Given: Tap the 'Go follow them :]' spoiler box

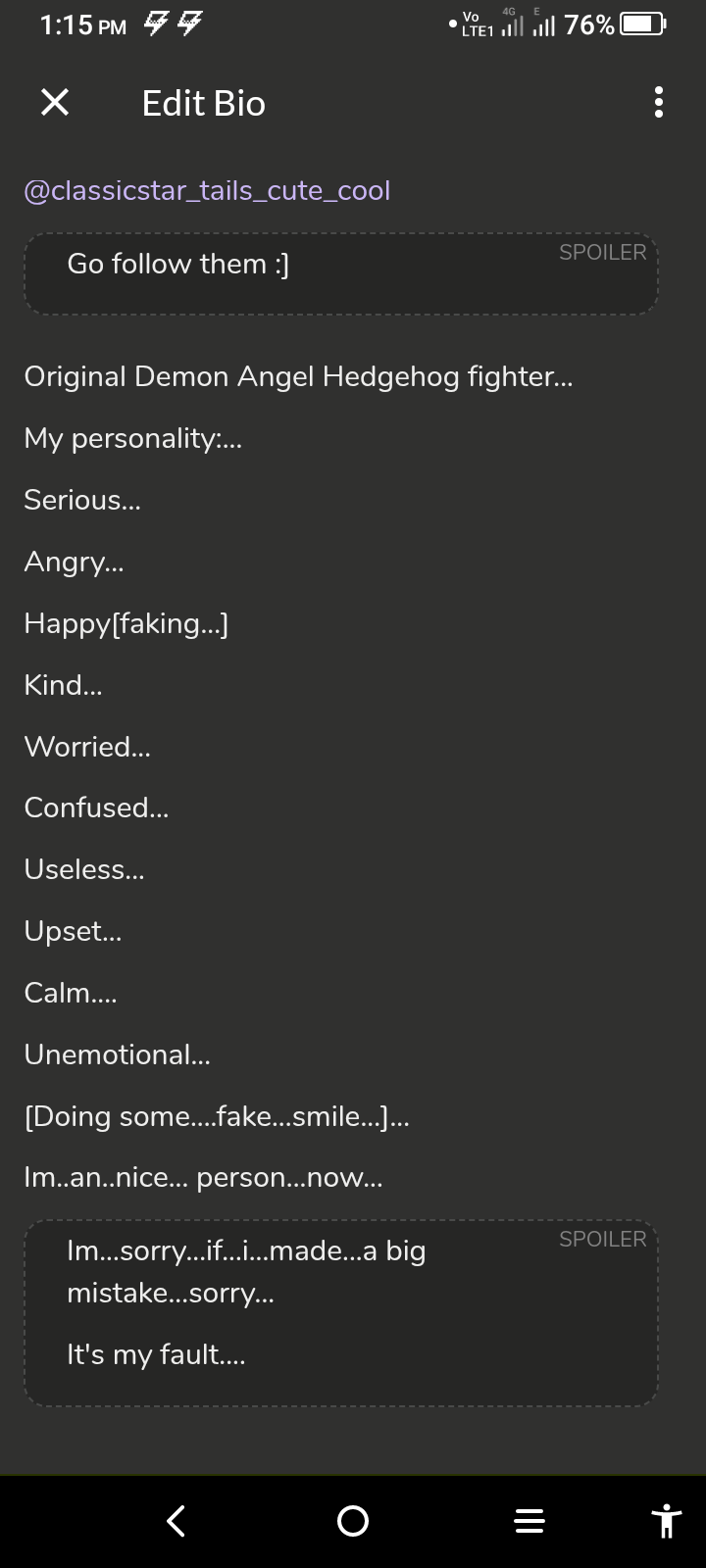Looking at the screenshot, I should (x=340, y=273).
